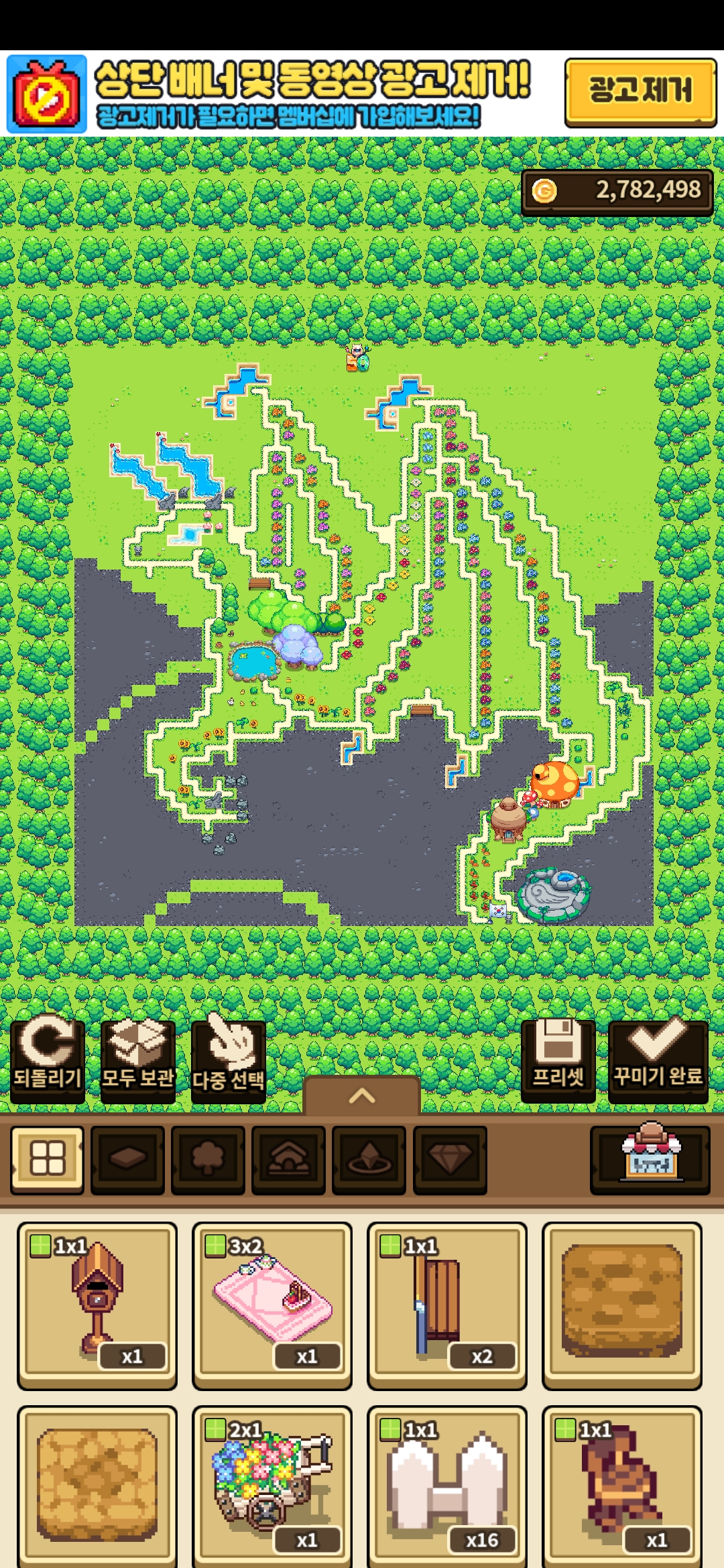Open the 프리셋 save presets
This screenshot has width=724, height=1568.
pos(558,1060)
